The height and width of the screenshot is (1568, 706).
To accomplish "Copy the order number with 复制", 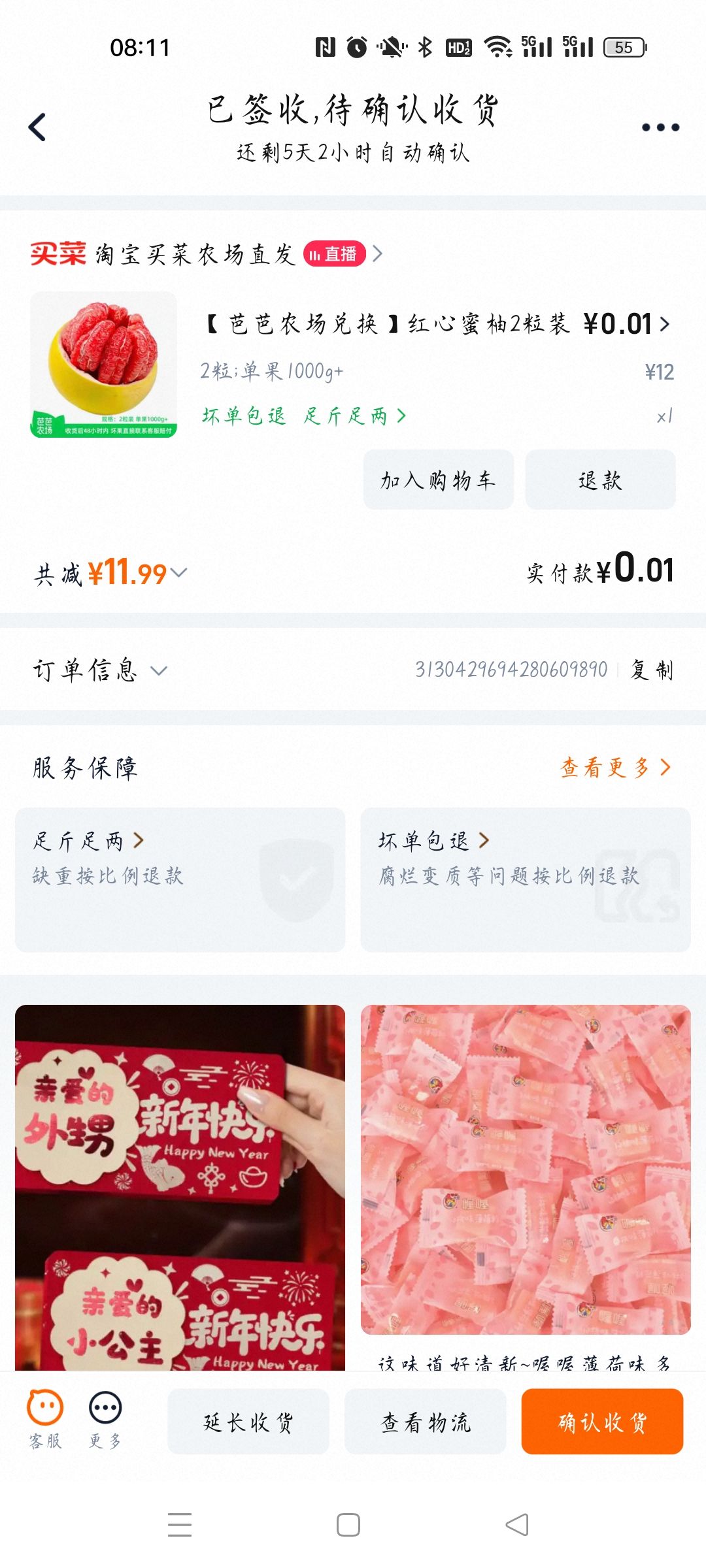I will pyautogui.click(x=652, y=670).
